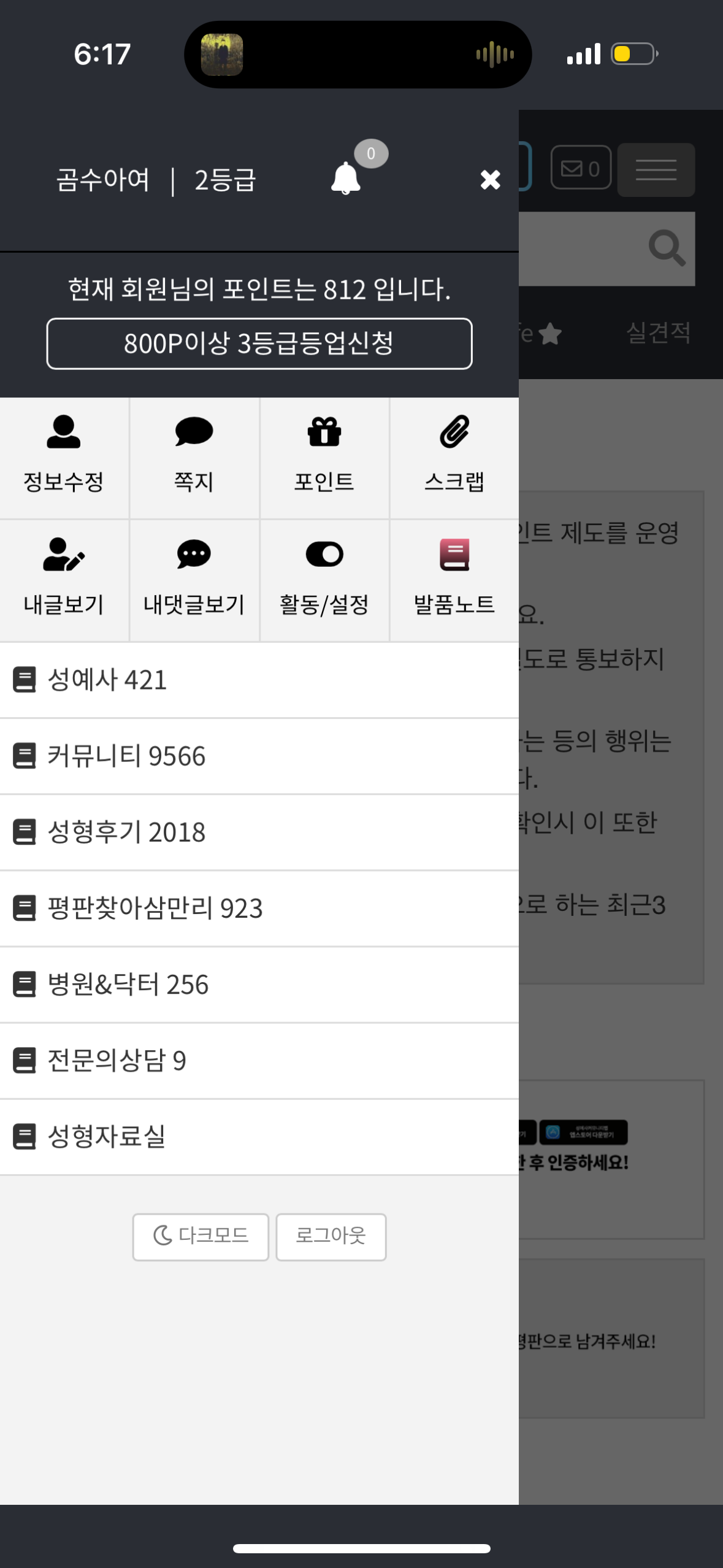Open the 성예사 421 board
Image resolution: width=723 pixels, height=1568 pixels.
pyautogui.click(x=259, y=680)
